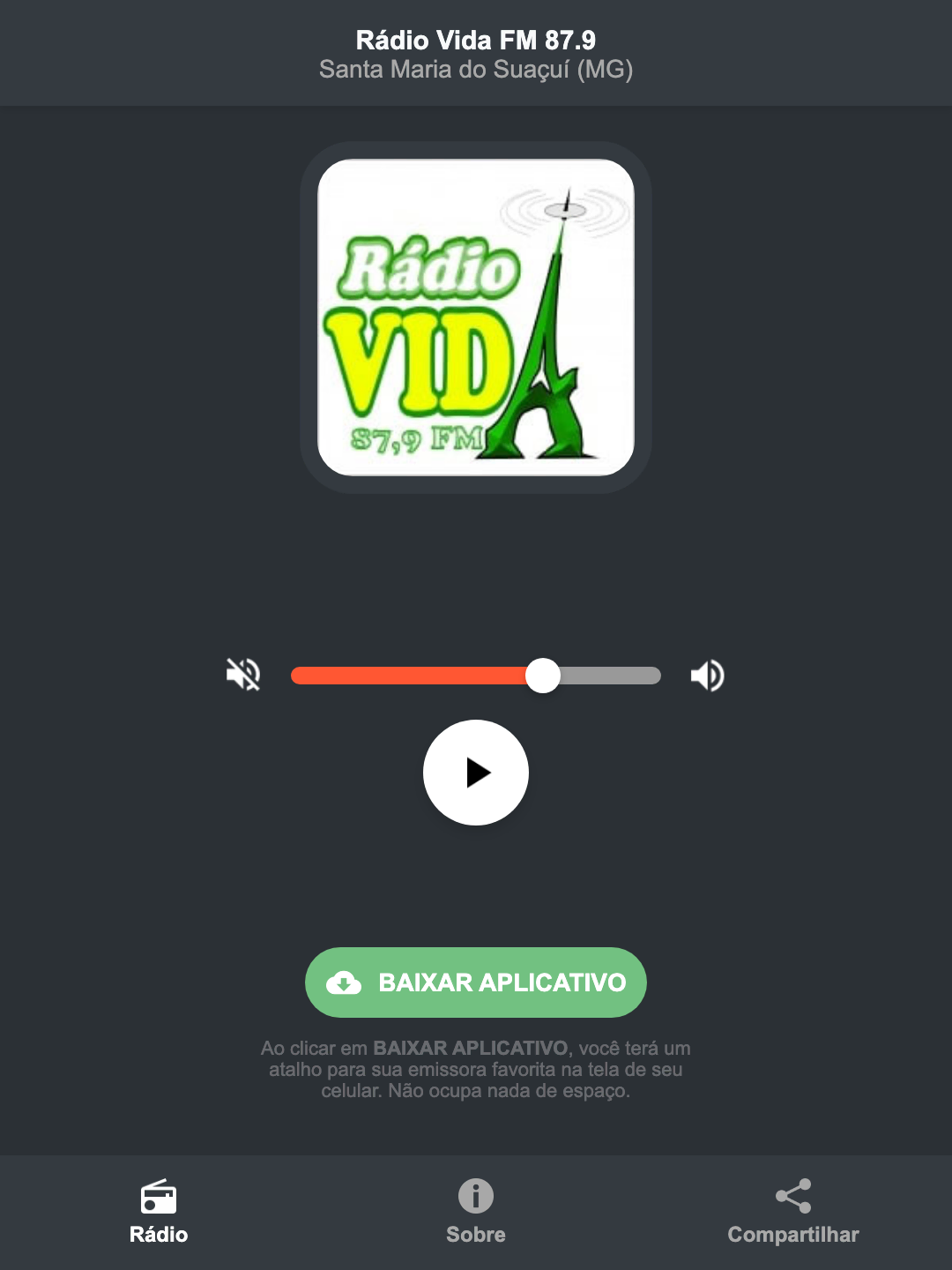952x1270 pixels.
Task: Open the Rádio tab
Action: [x=159, y=1213]
